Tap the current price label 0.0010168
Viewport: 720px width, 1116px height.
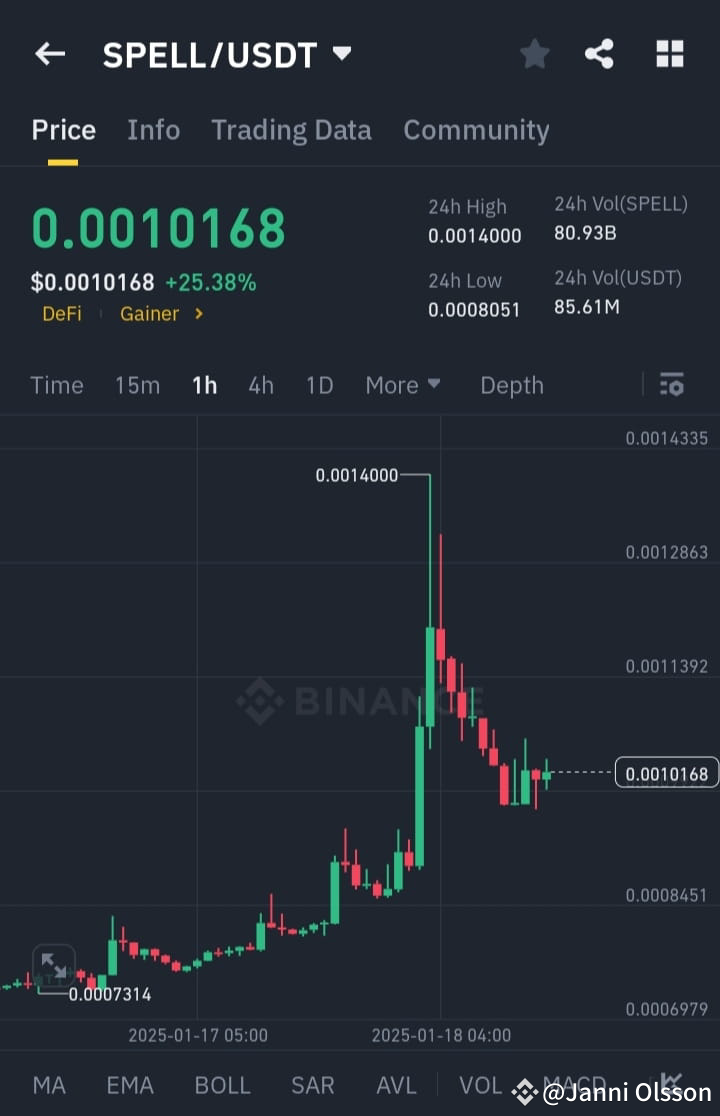(x=665, y=772)
